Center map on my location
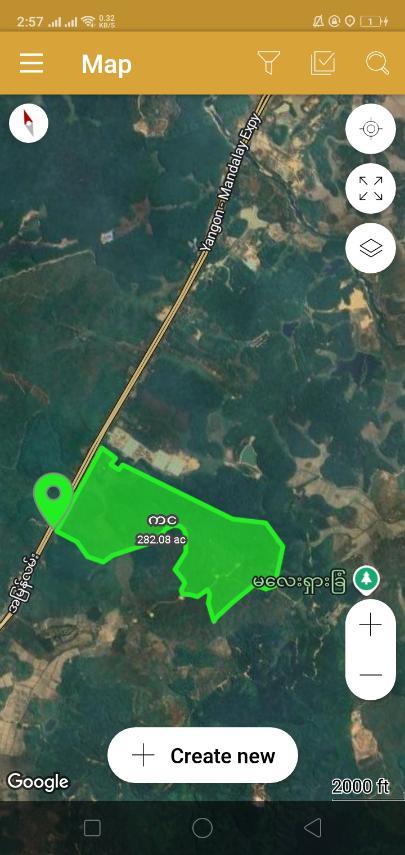Image resolution: width=405 pixels, height=855 pixels. (371, 129)
